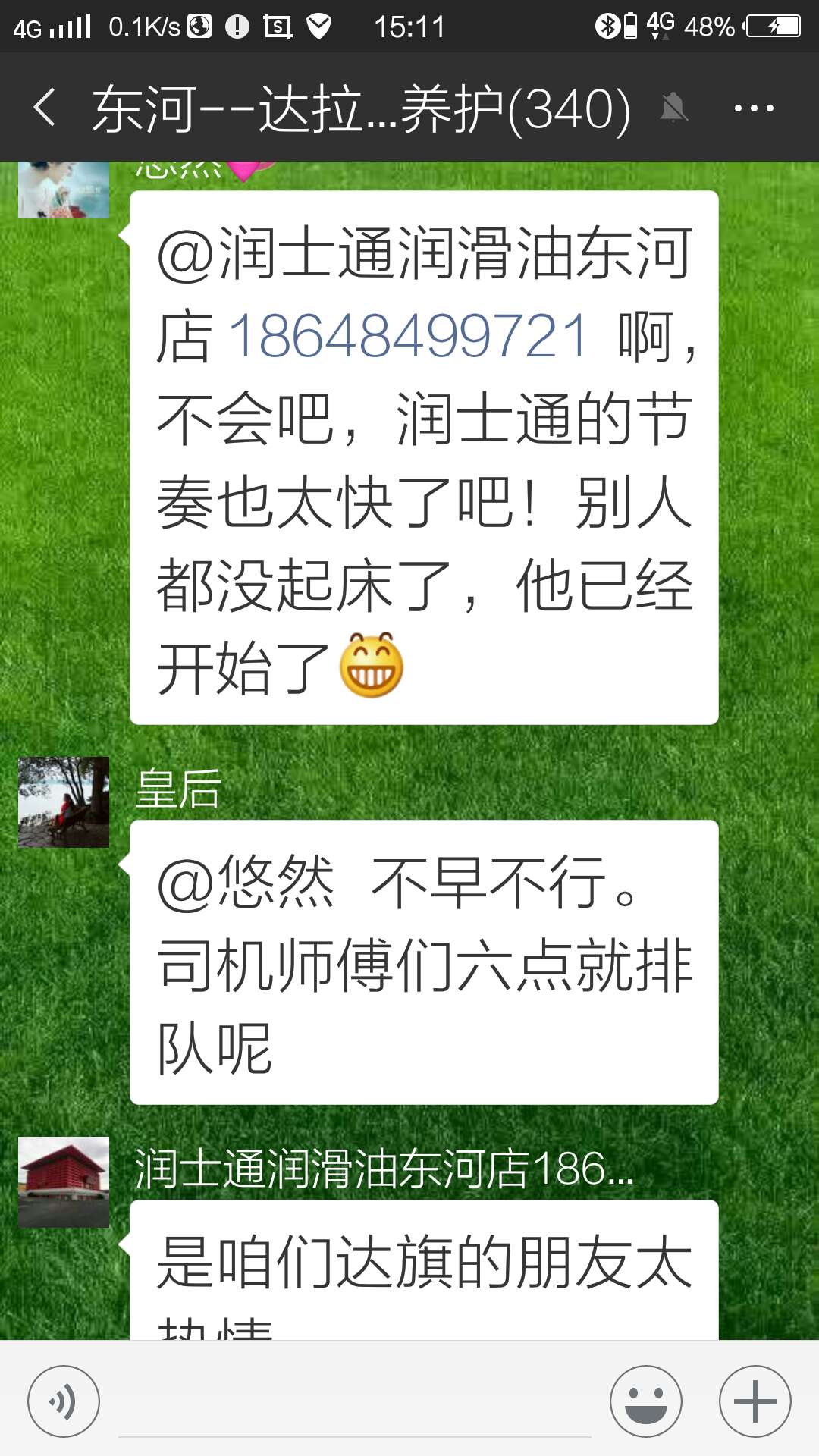Image resolution: width=819 pixels, height=1456 pixels.
Task: Open 悠然's profile avatar
Action: [x=64, y=190]
